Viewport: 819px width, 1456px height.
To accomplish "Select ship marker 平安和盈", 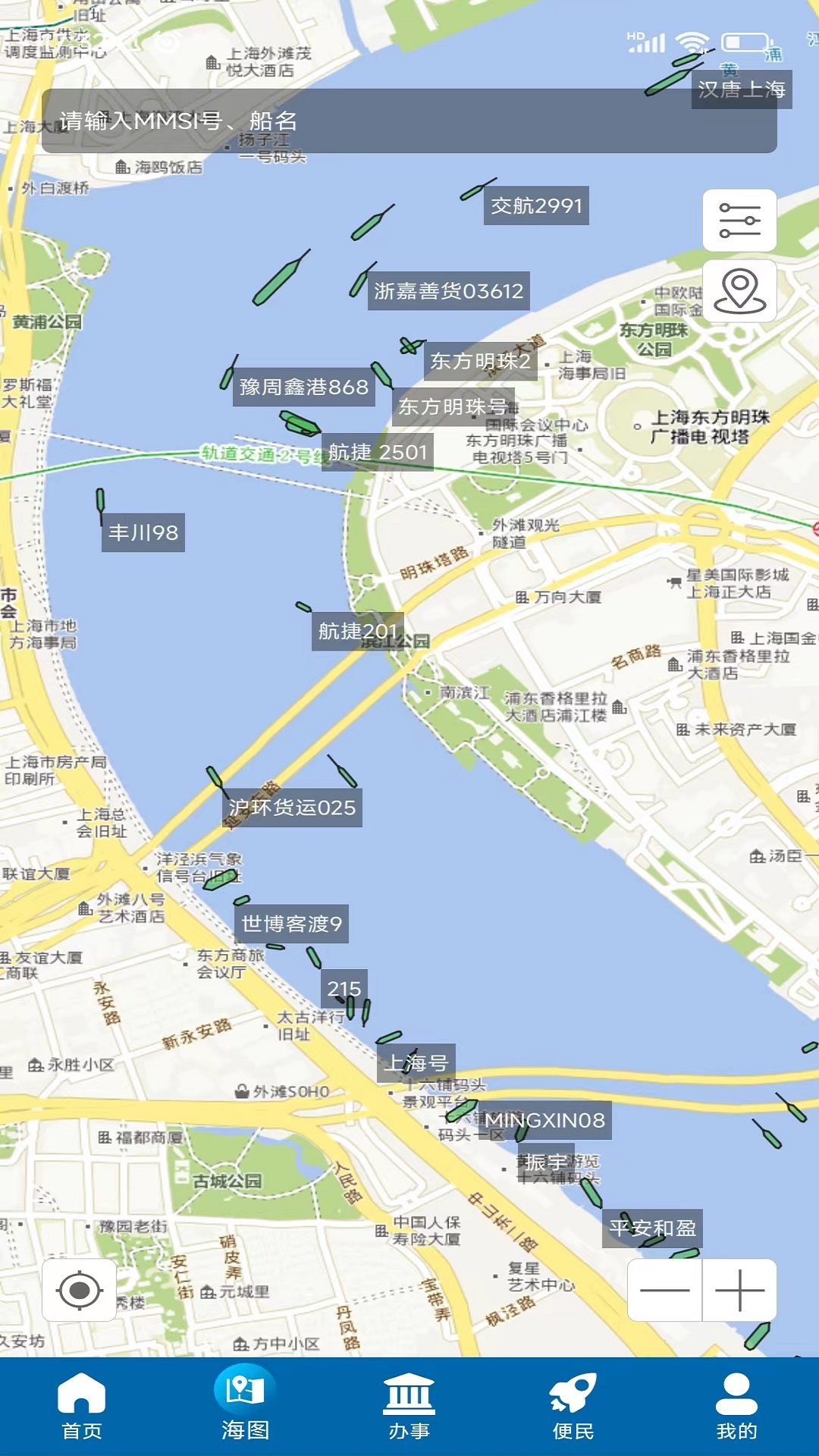I will click(652, 1228).
